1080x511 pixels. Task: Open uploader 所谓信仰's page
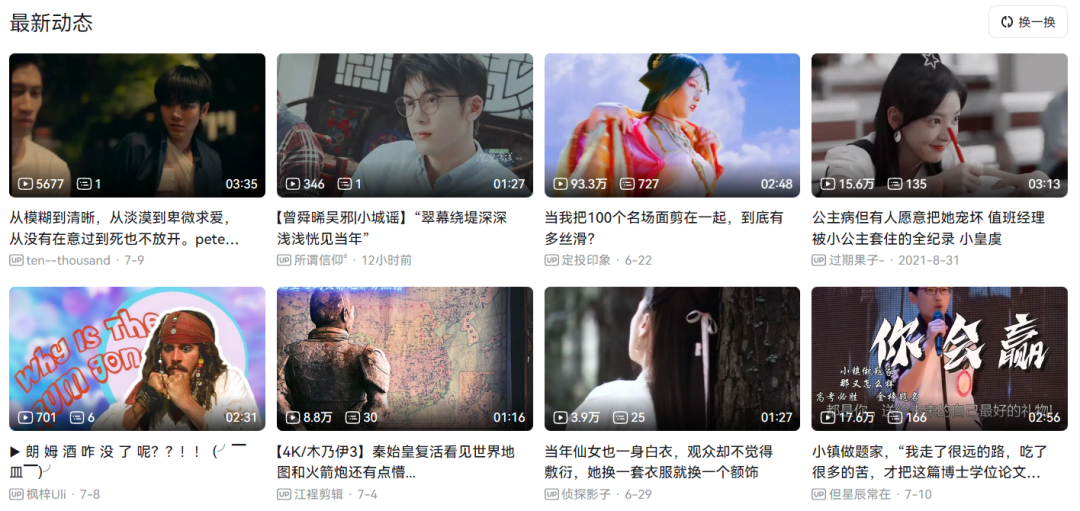(319, 260)
